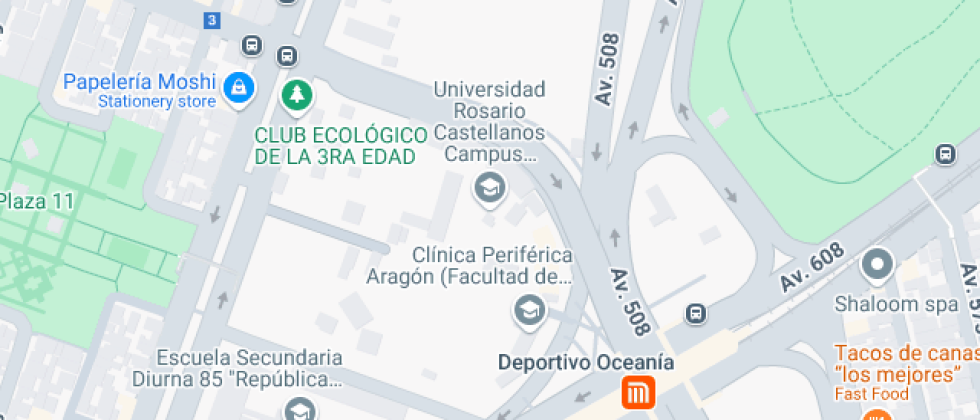Image resolution: width=980 pixels, height=420 pixels.
Task: Select the Club Ecológico de la 3ra Edad pin
Action: click(296, 97)
